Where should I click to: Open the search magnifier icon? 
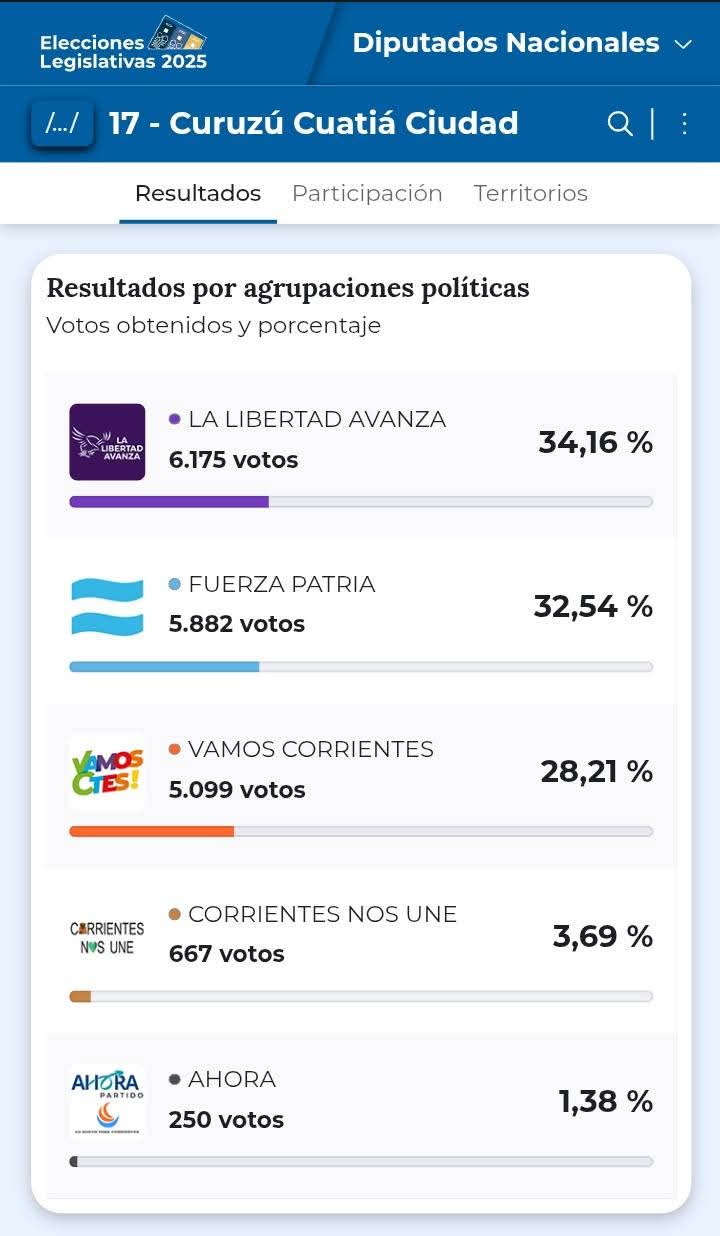pyautogui.click(x=620, y=123)
